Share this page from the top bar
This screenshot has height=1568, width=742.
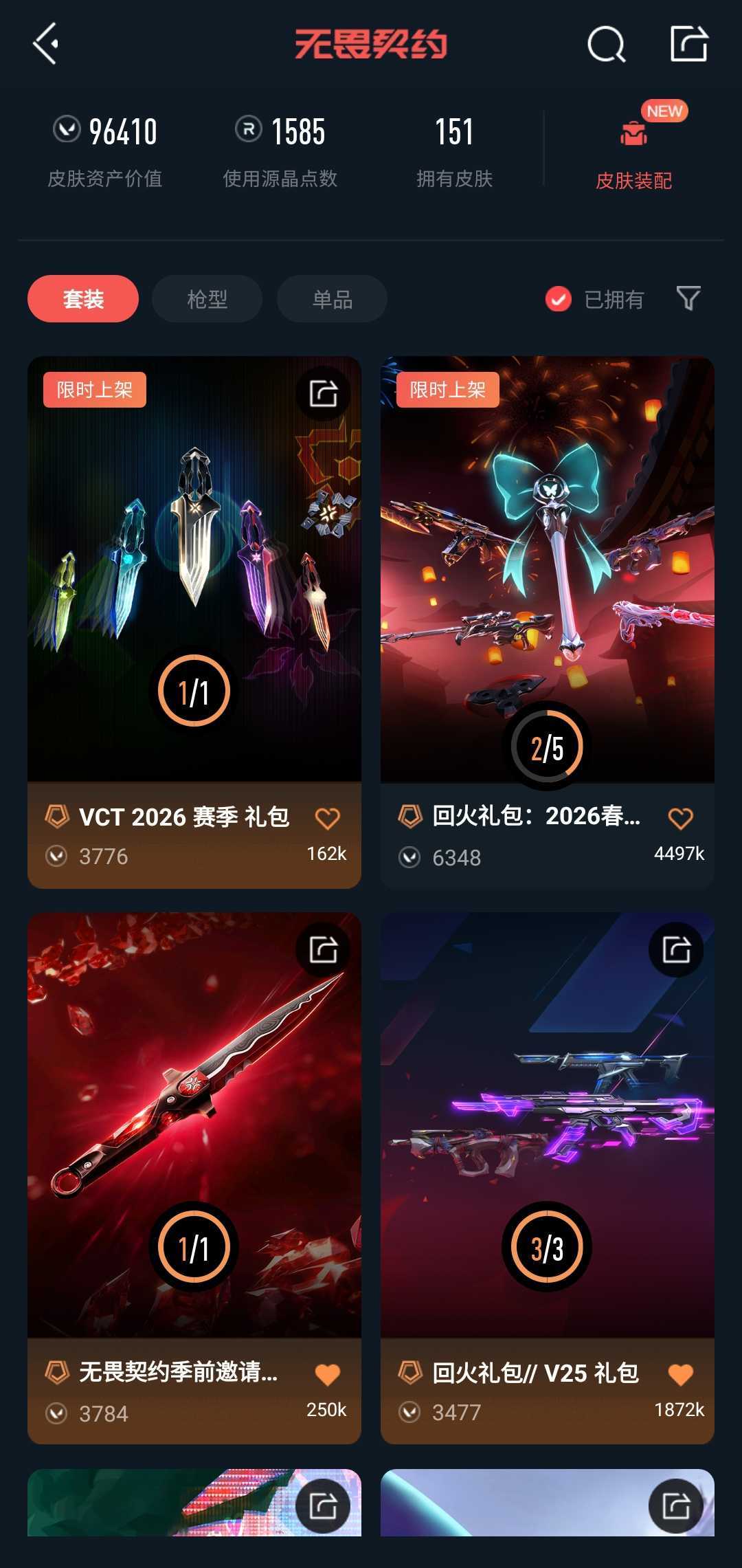point(688,44)
